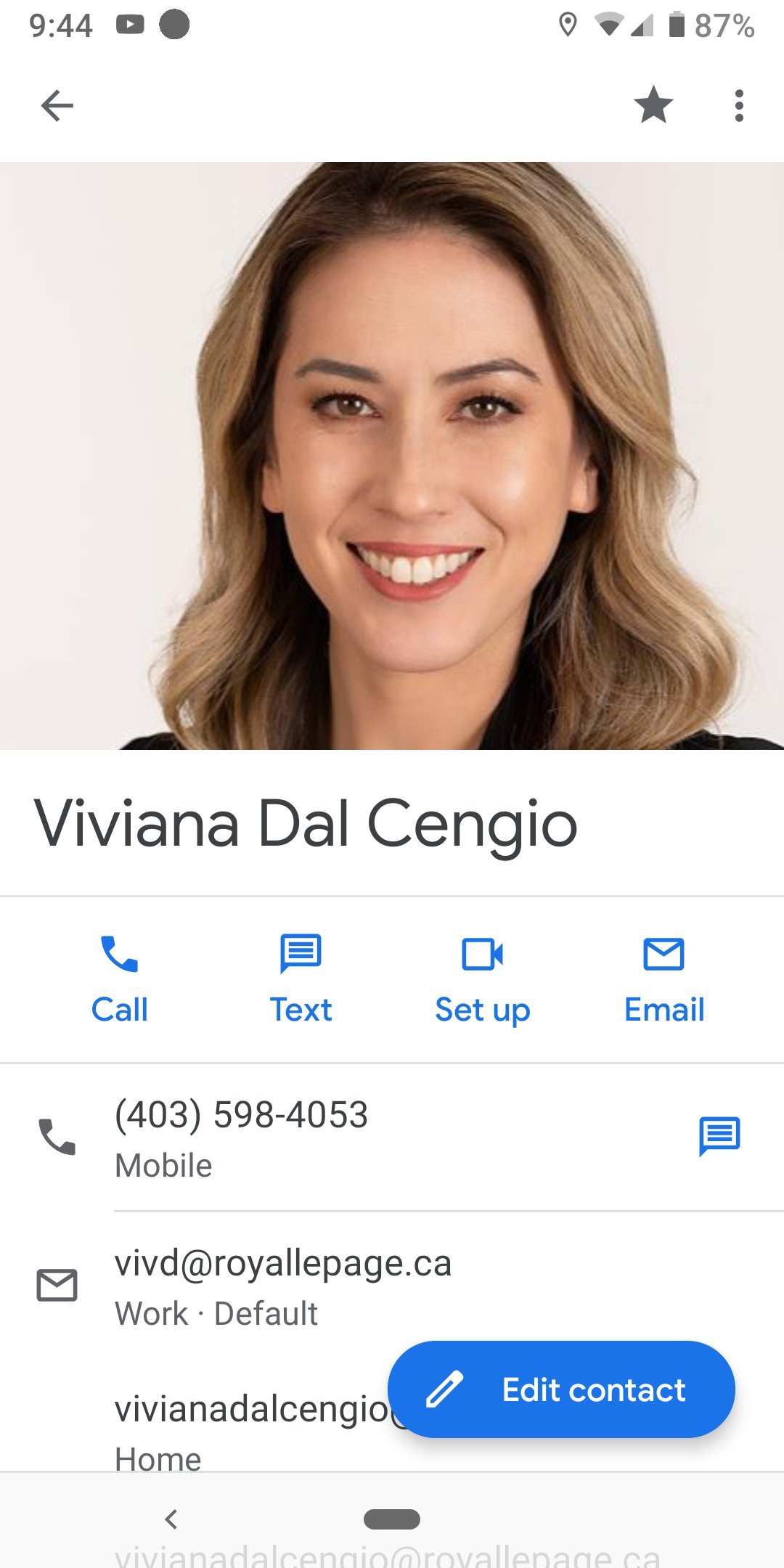
Task: Toggle the favorite star for this contact
Action: (x=653, y=106)
